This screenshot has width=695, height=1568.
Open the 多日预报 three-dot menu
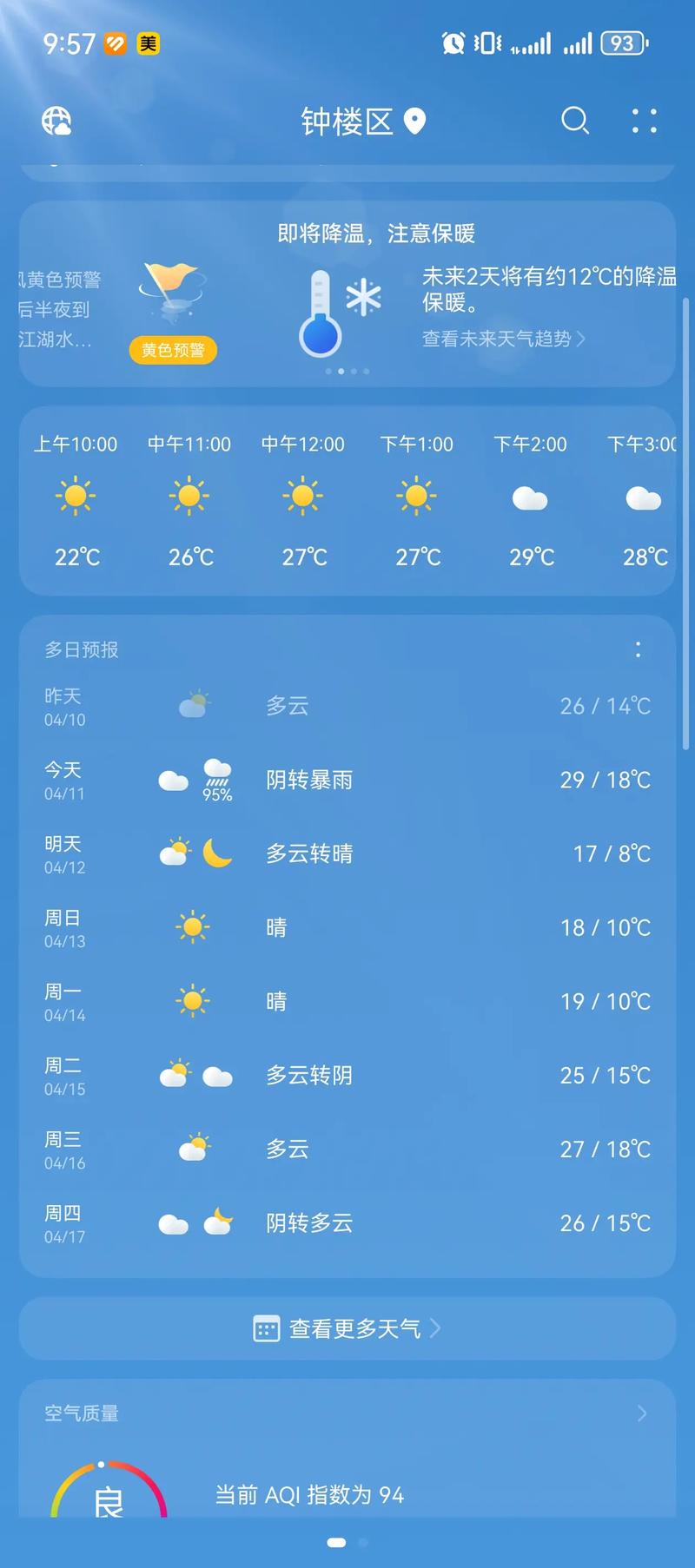638,651
